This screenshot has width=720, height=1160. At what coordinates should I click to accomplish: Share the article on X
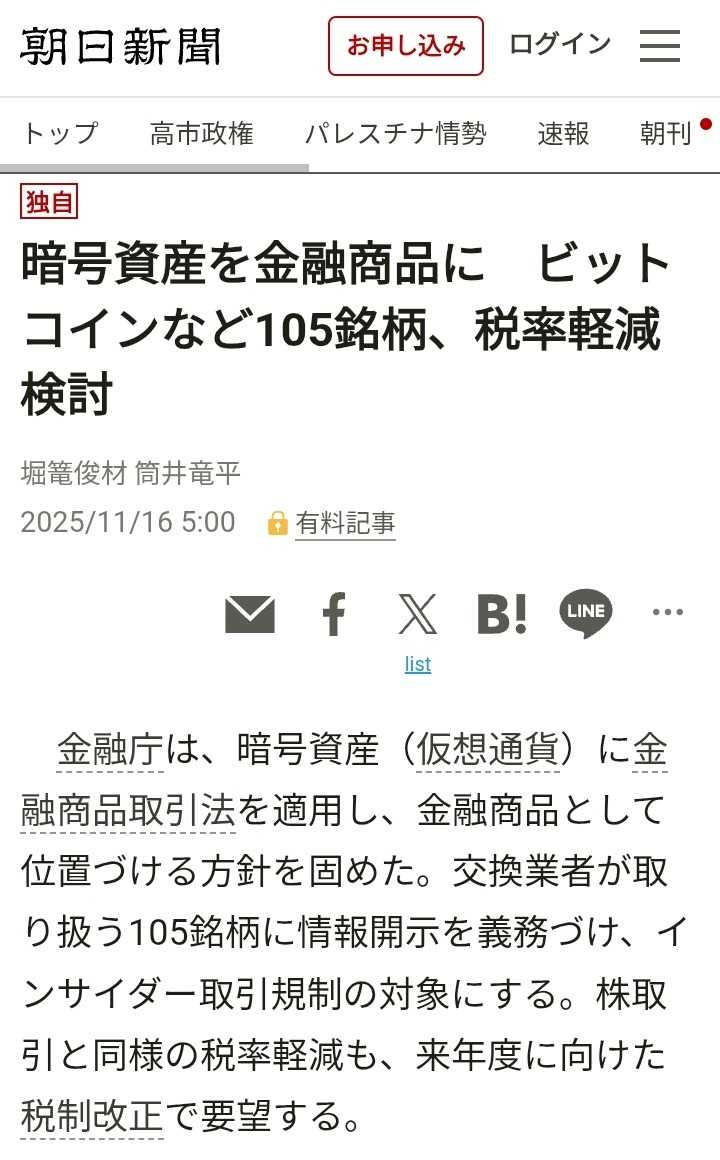(x=418, y=613)
